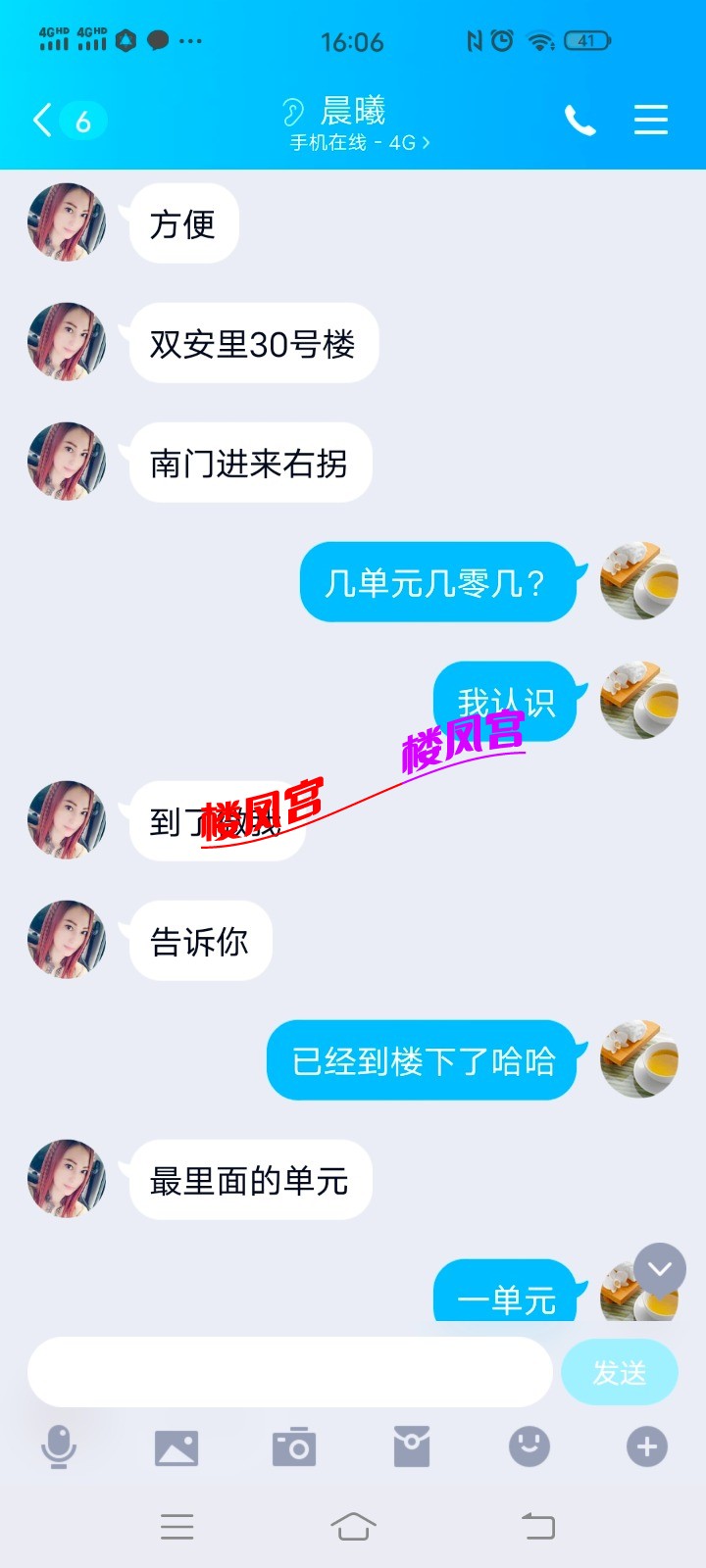706x1568 pixels.
Task: Open more attachment options with plus
Action: click(647, 1446)
